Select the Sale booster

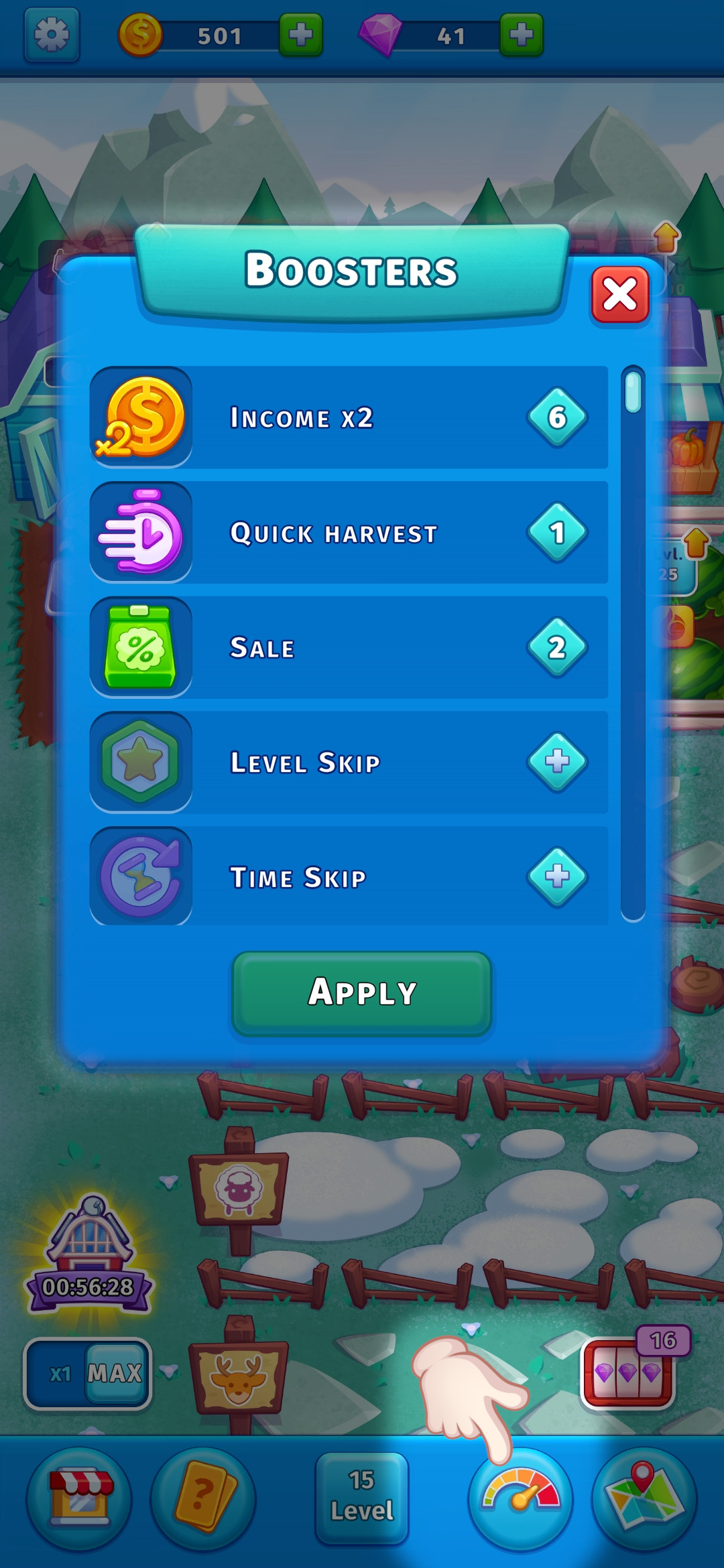349,648
